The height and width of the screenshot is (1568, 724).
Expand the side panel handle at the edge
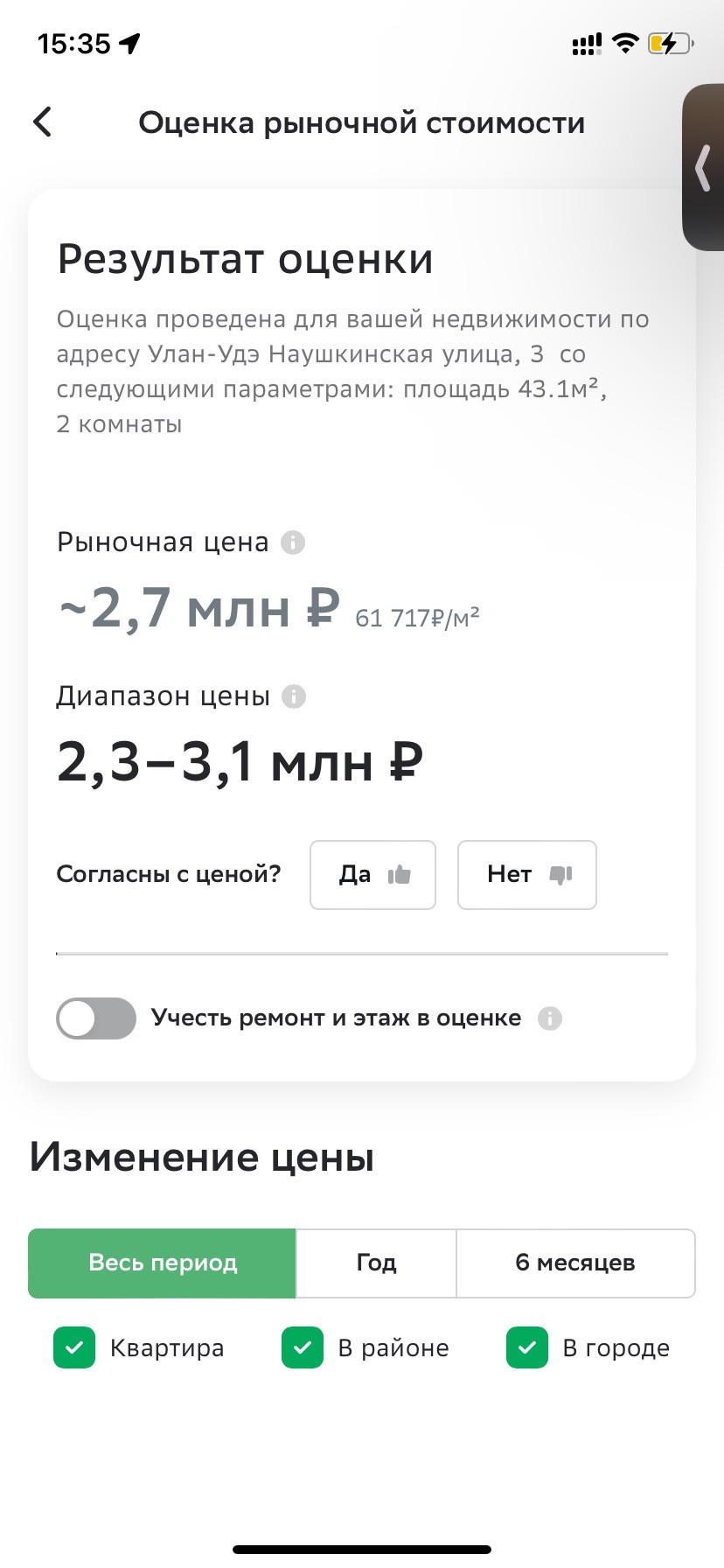pyautogui.click(x=703, y=168)
